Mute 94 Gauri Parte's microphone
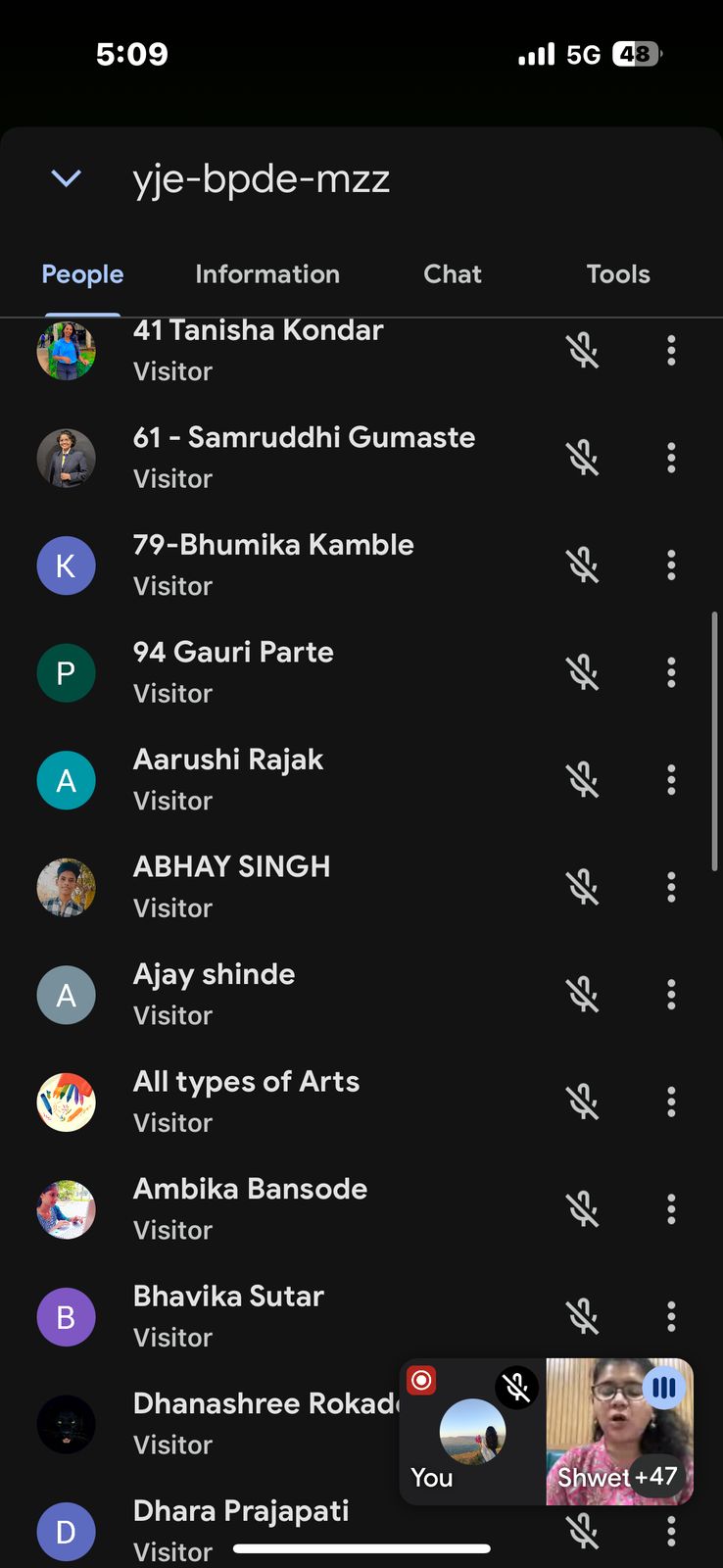 click(583, 672)
